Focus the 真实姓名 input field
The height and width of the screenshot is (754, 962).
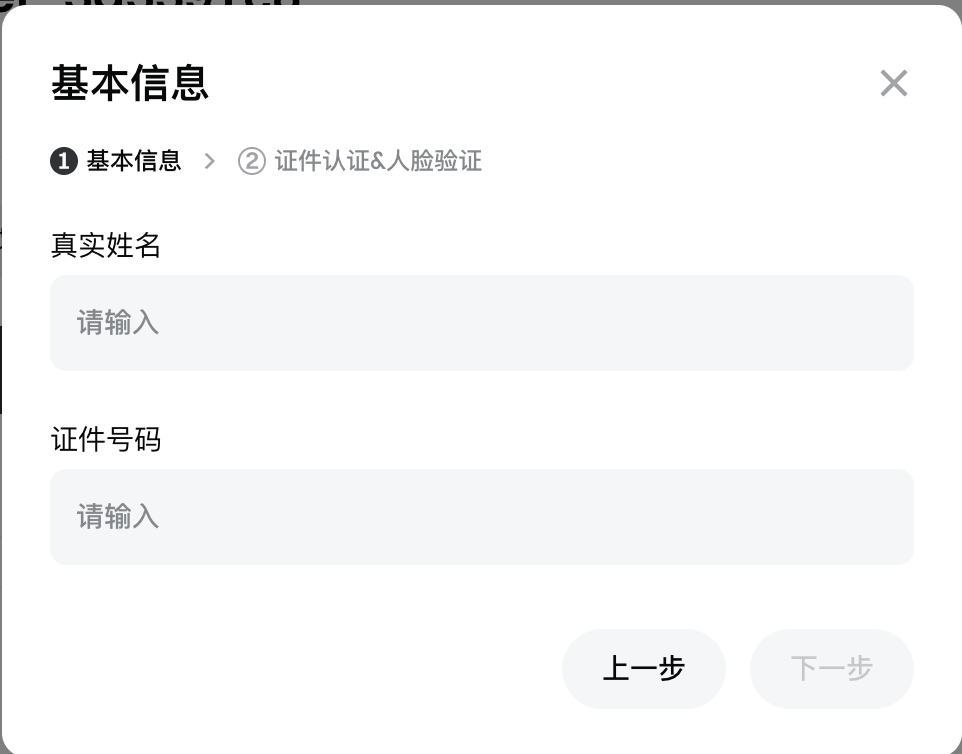tap(481, 323)
